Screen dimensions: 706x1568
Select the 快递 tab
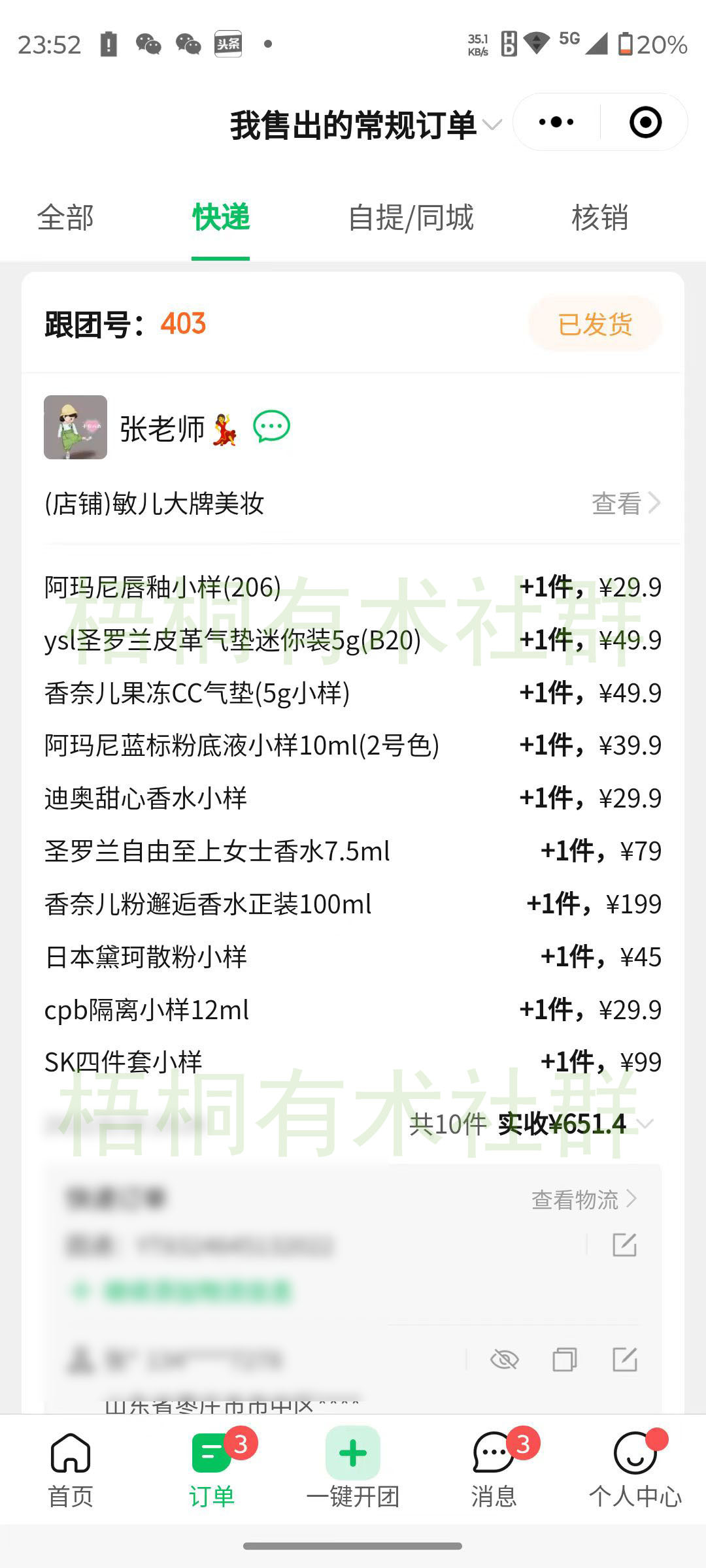pos(221,218)
